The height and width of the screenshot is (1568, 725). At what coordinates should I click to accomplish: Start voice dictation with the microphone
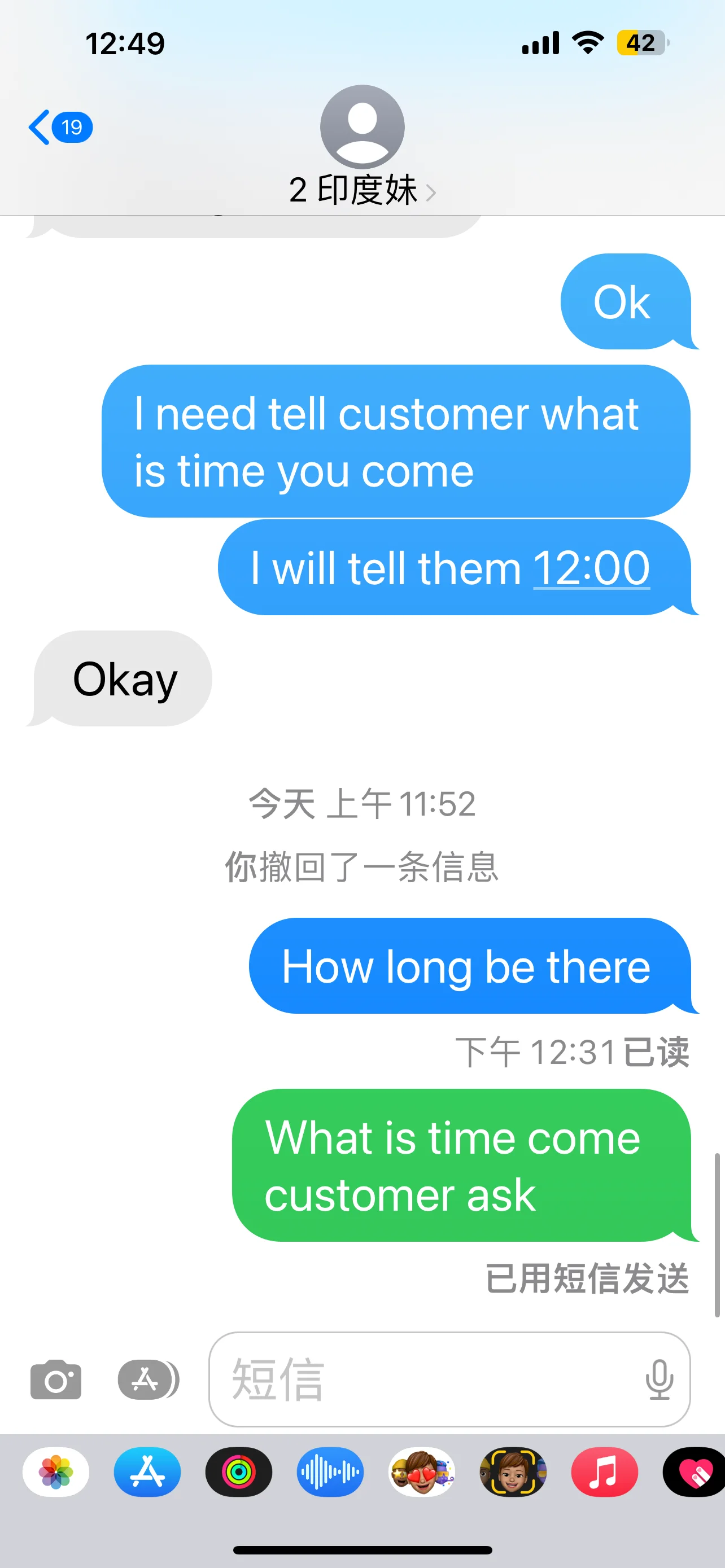click(658, 1379)
